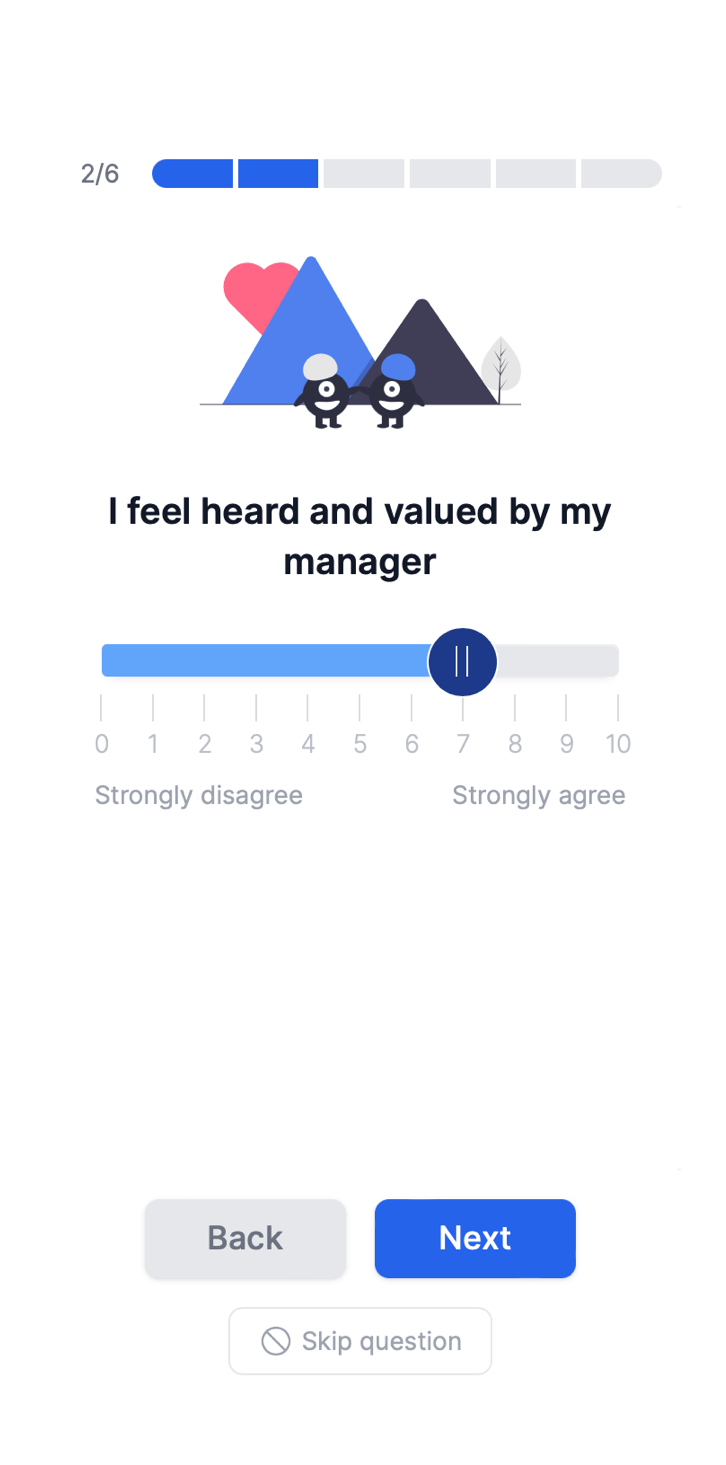Skip this question

click(360, 1341)
